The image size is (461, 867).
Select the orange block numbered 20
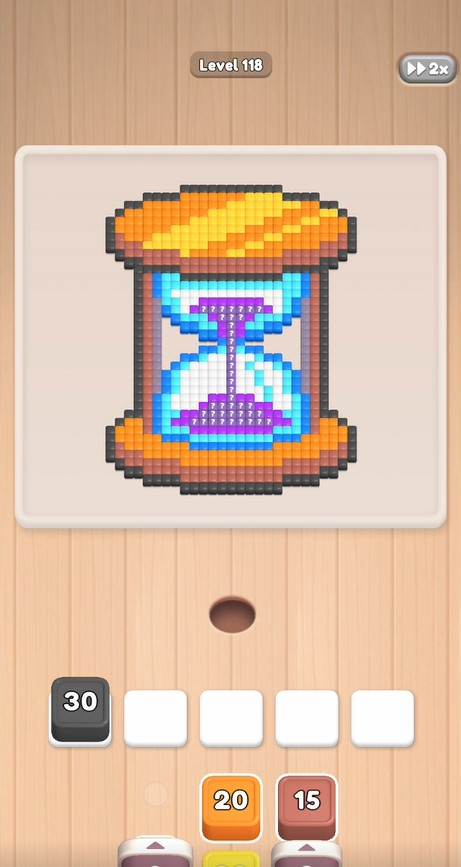(x=230, y=807)
